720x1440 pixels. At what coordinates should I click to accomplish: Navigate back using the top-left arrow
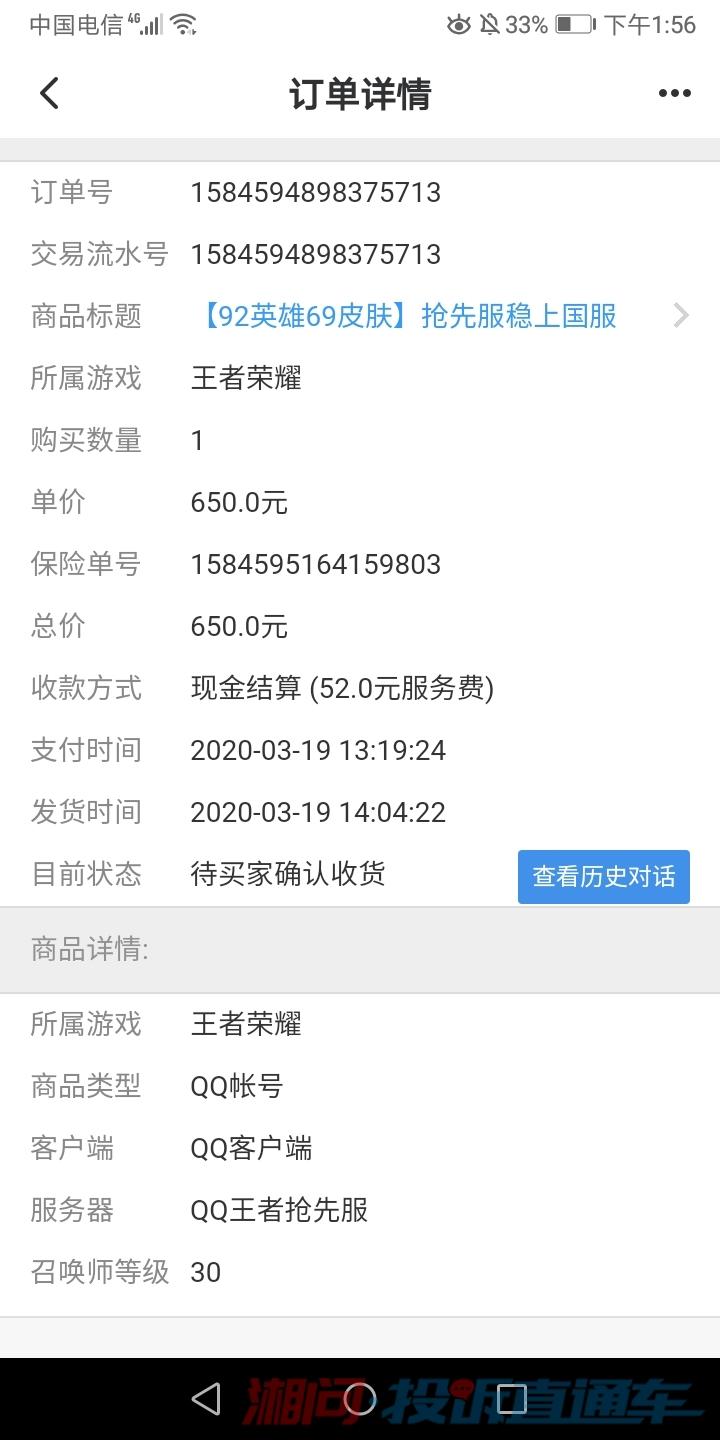click(x=47, y=92)
